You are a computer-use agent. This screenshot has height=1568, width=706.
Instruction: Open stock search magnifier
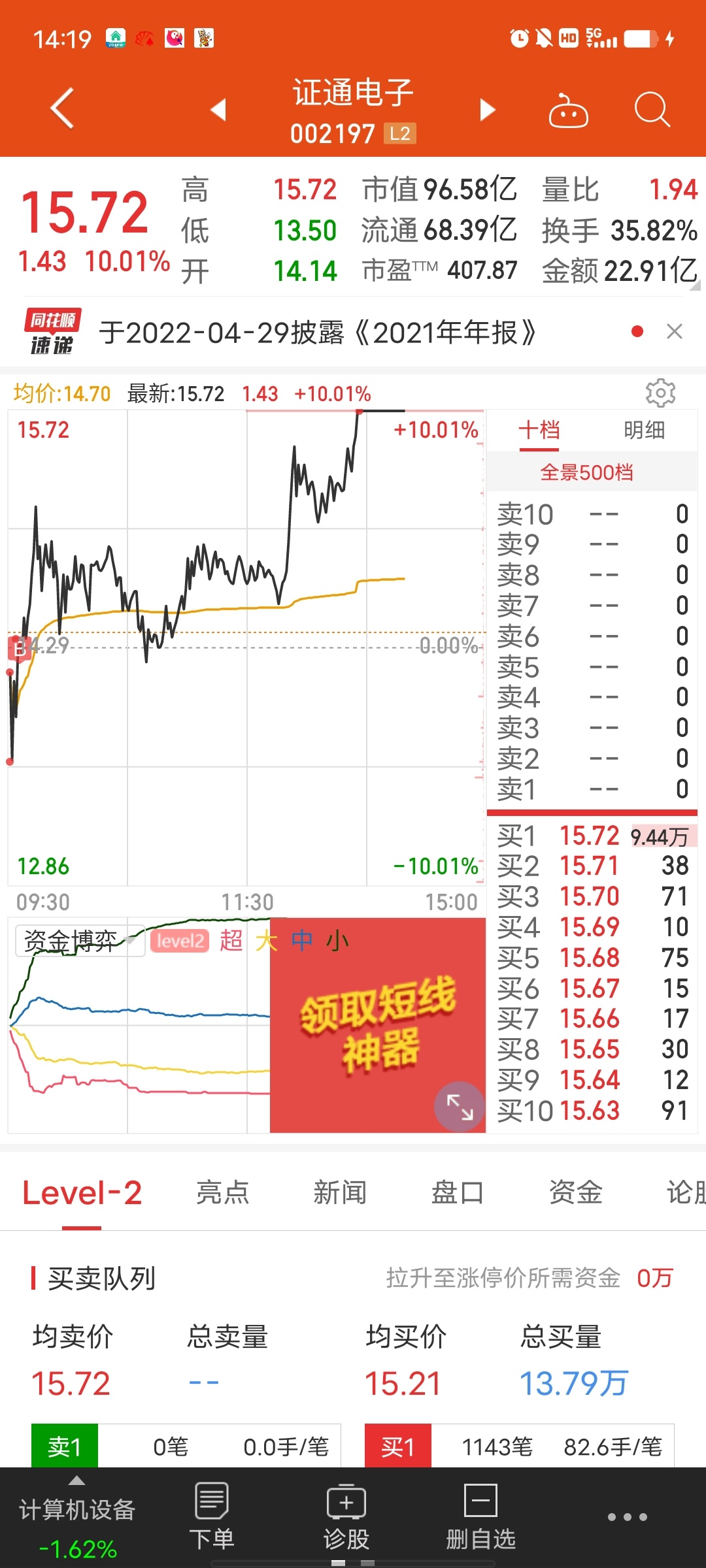click(x=652, y=108)
